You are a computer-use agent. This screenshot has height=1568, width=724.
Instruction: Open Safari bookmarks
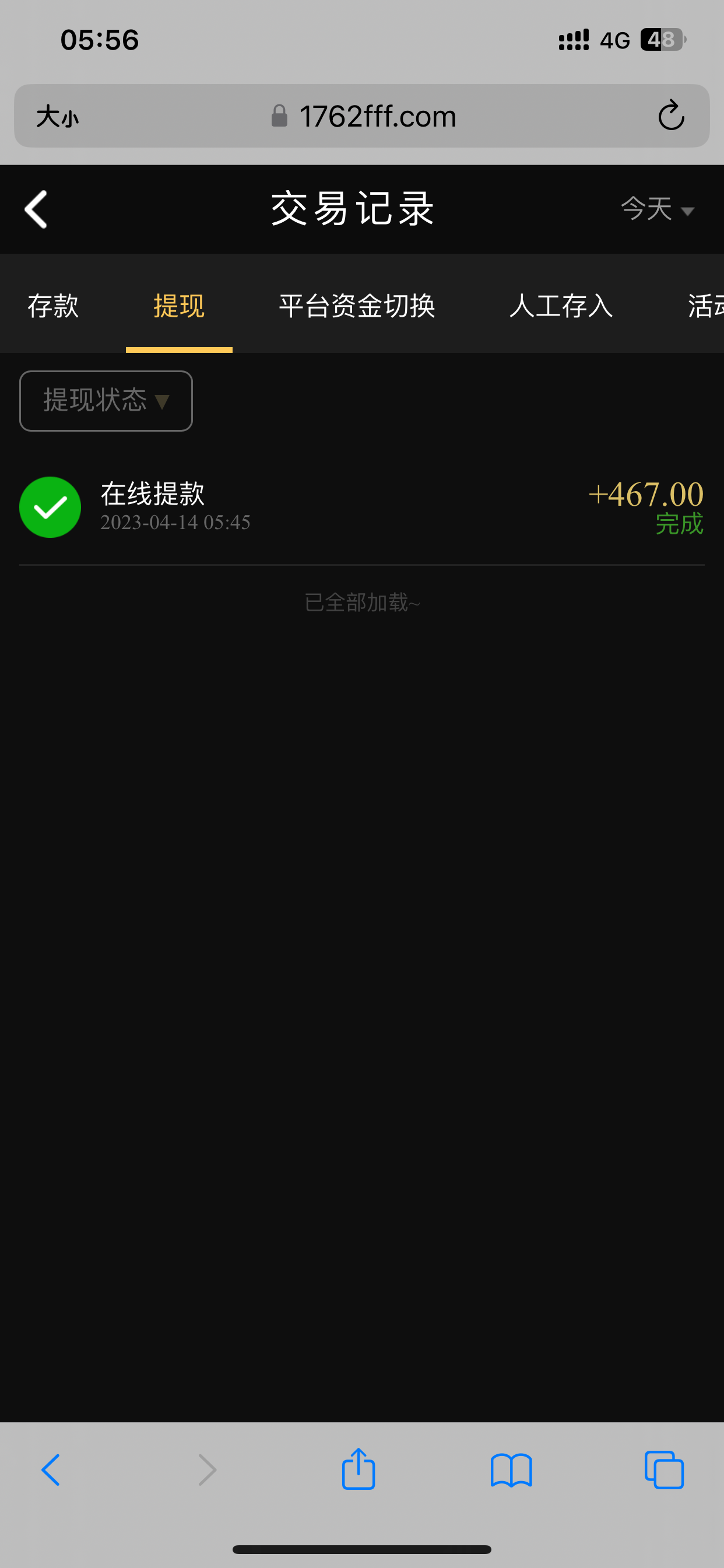coord(511,1469)
